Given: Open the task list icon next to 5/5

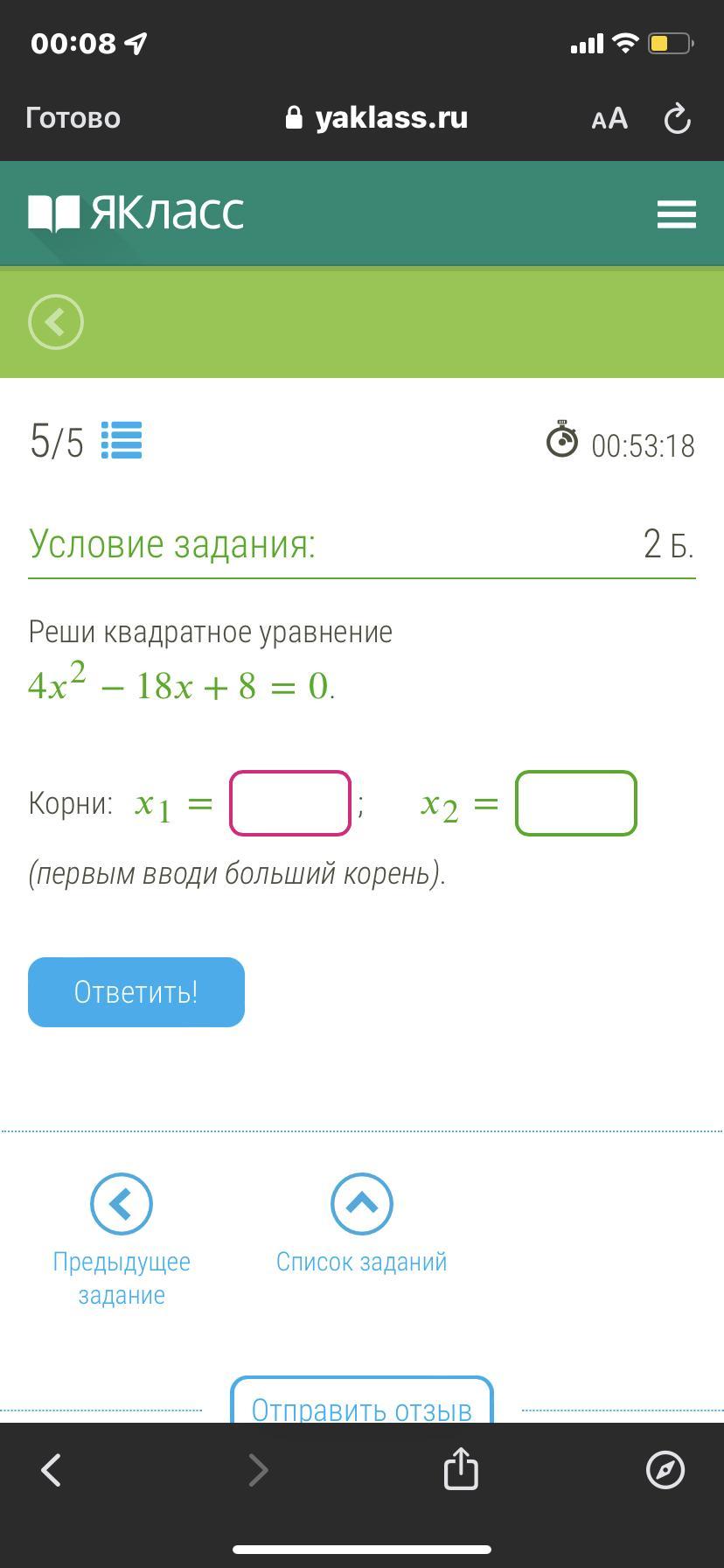Looking at the screenshot, I should point(122,440).
